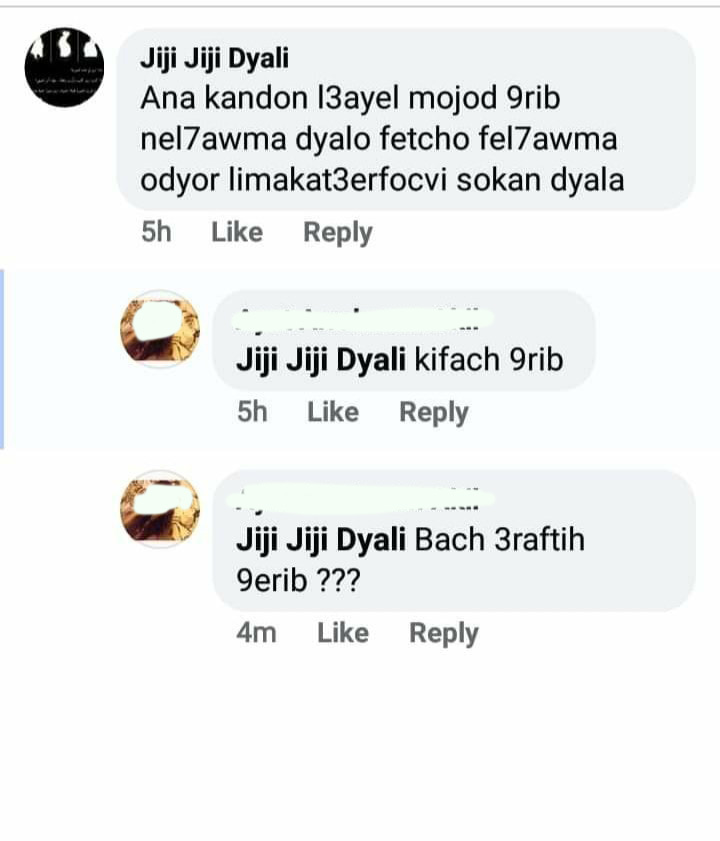This screenshot has width=720, height=841.
Task: Open Jiji Jiji Dyali's black profile picture
Action: [x=64, y=67]
